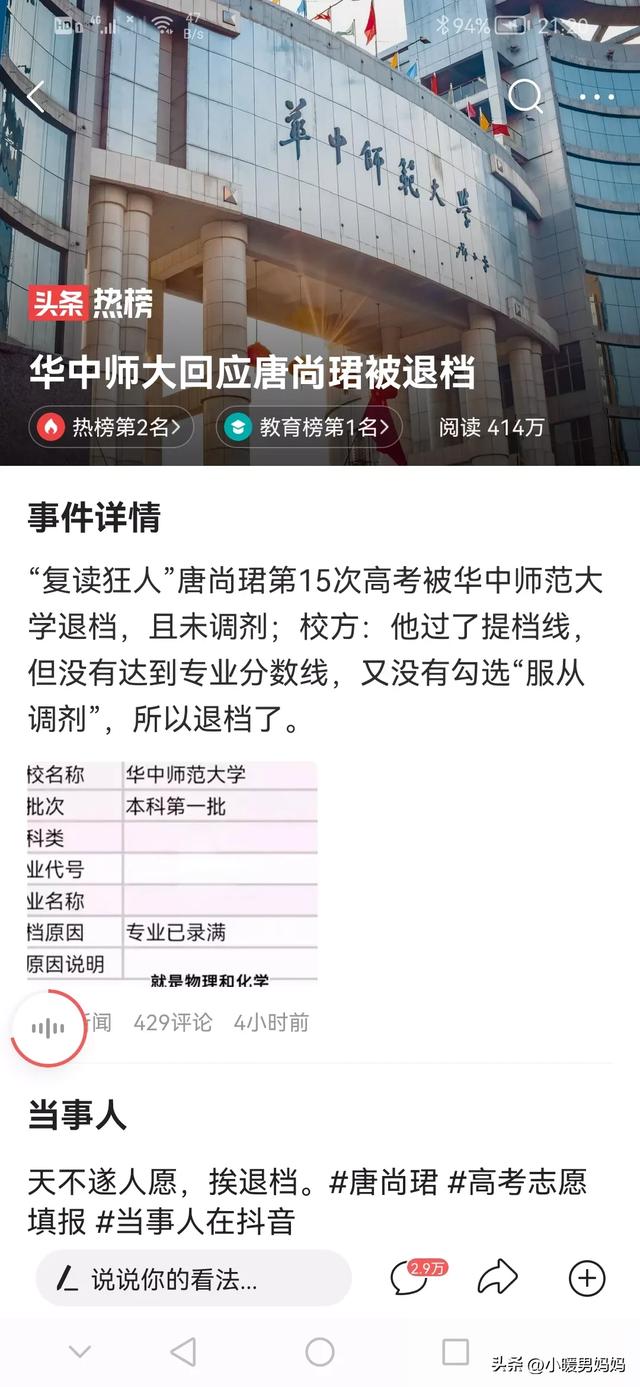Go back using the top-left arrow
This screenshot has height=1387, width=640.
pos(37,98)
